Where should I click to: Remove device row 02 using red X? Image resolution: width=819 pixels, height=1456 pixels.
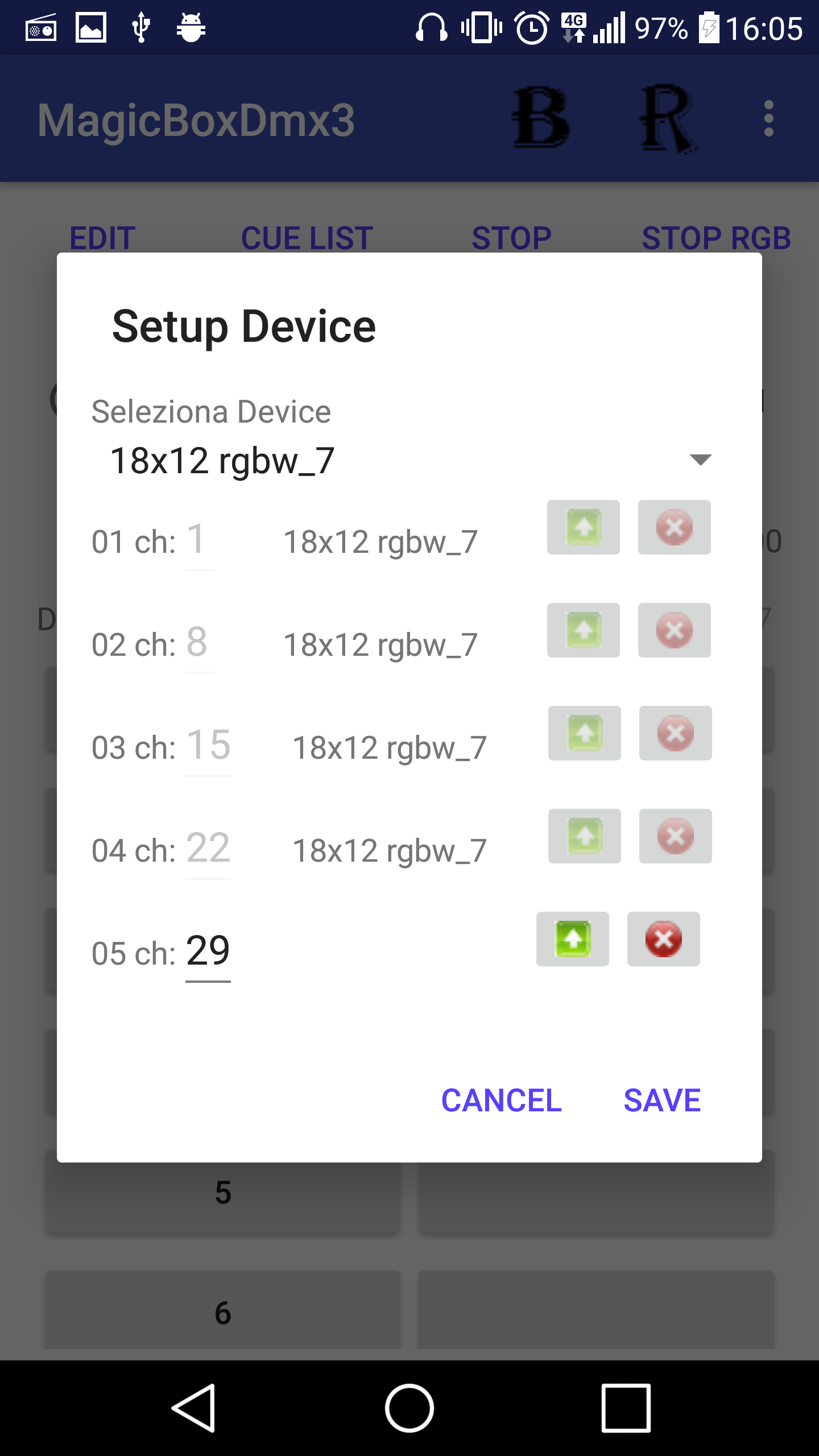point(674,630)
